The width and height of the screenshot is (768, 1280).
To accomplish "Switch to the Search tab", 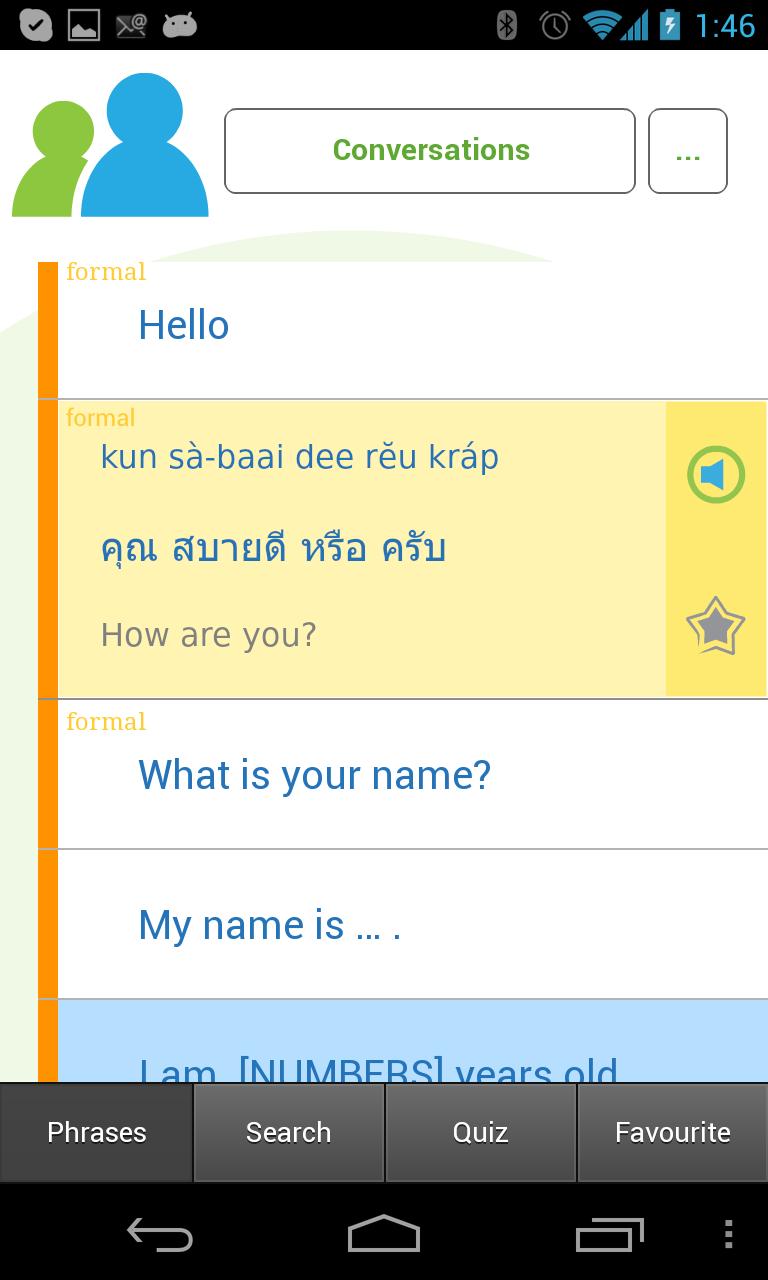I will coord(289,1133).
